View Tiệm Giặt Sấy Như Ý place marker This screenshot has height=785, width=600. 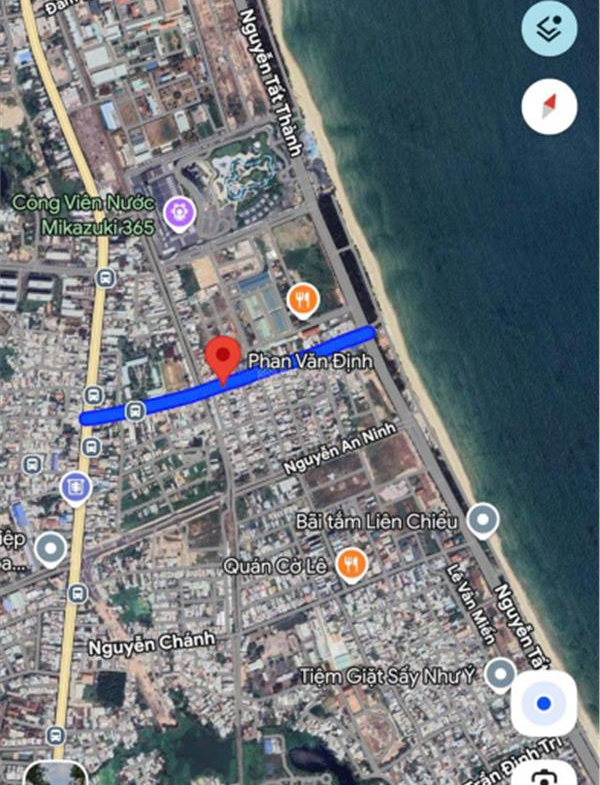499,675
